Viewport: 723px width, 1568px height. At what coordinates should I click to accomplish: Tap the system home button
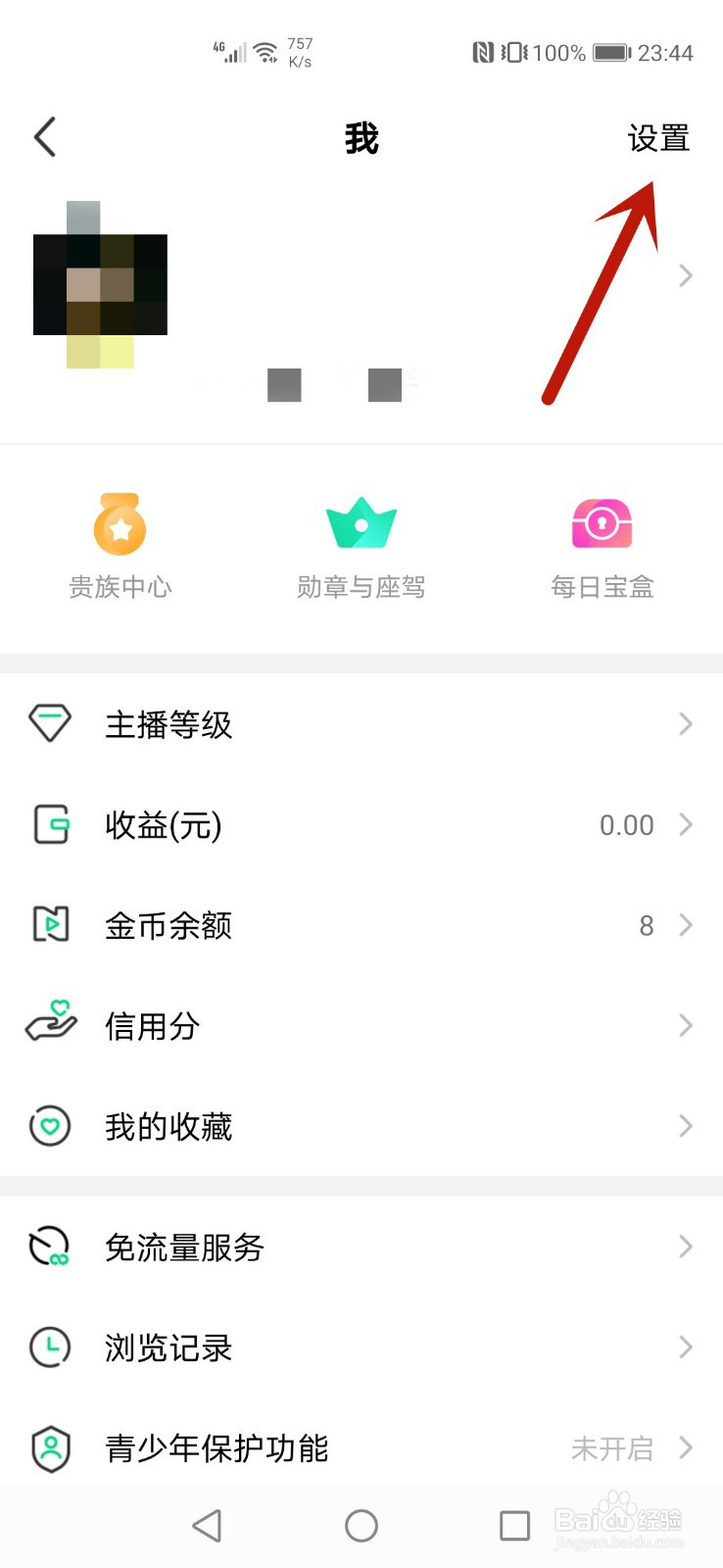tap(361, 1526)
